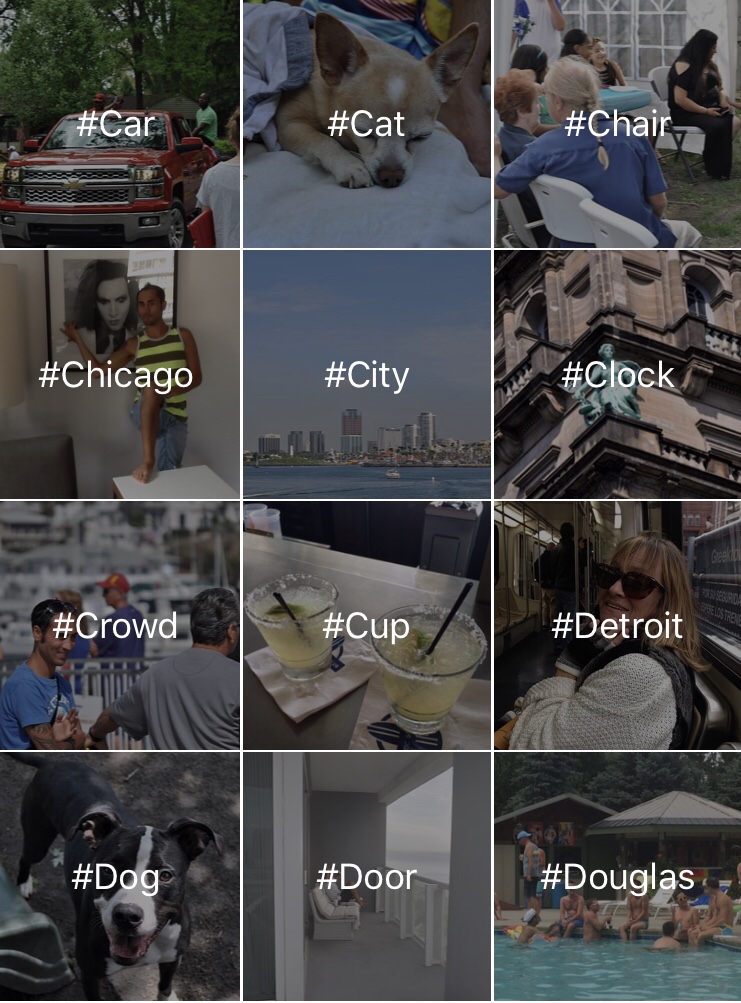
Task: Select the #Cat tag tile
Action: tap(366, 124)
